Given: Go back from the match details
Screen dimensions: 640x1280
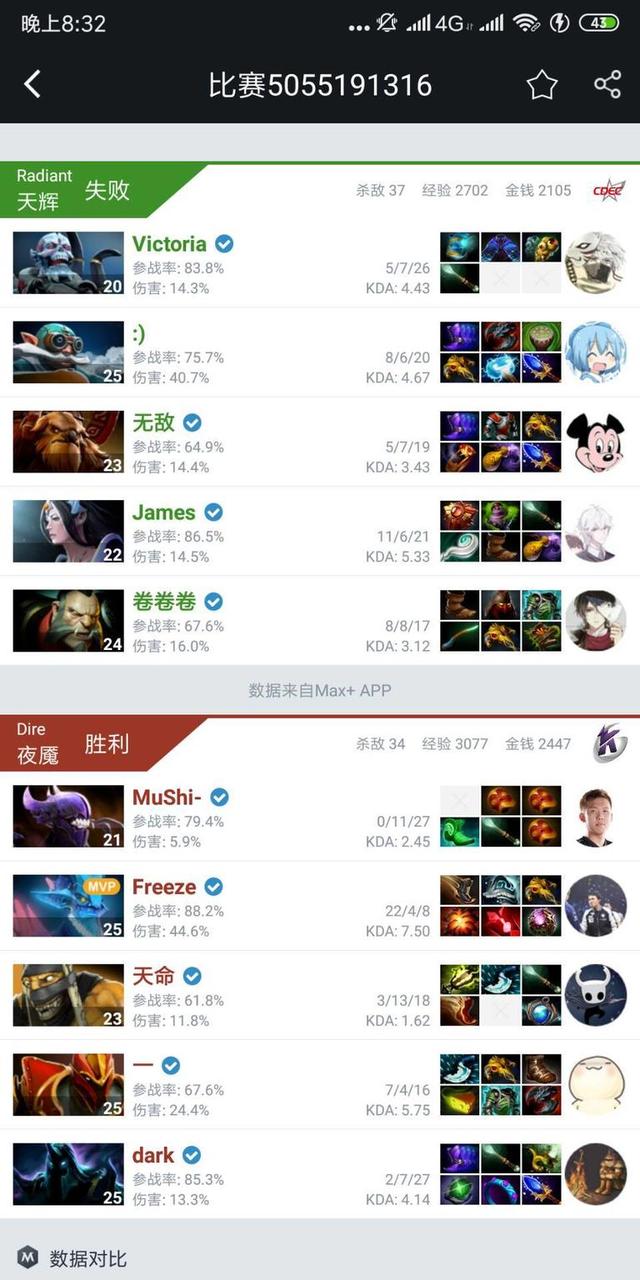Looking at the screenshot, I should click(32, 85).
